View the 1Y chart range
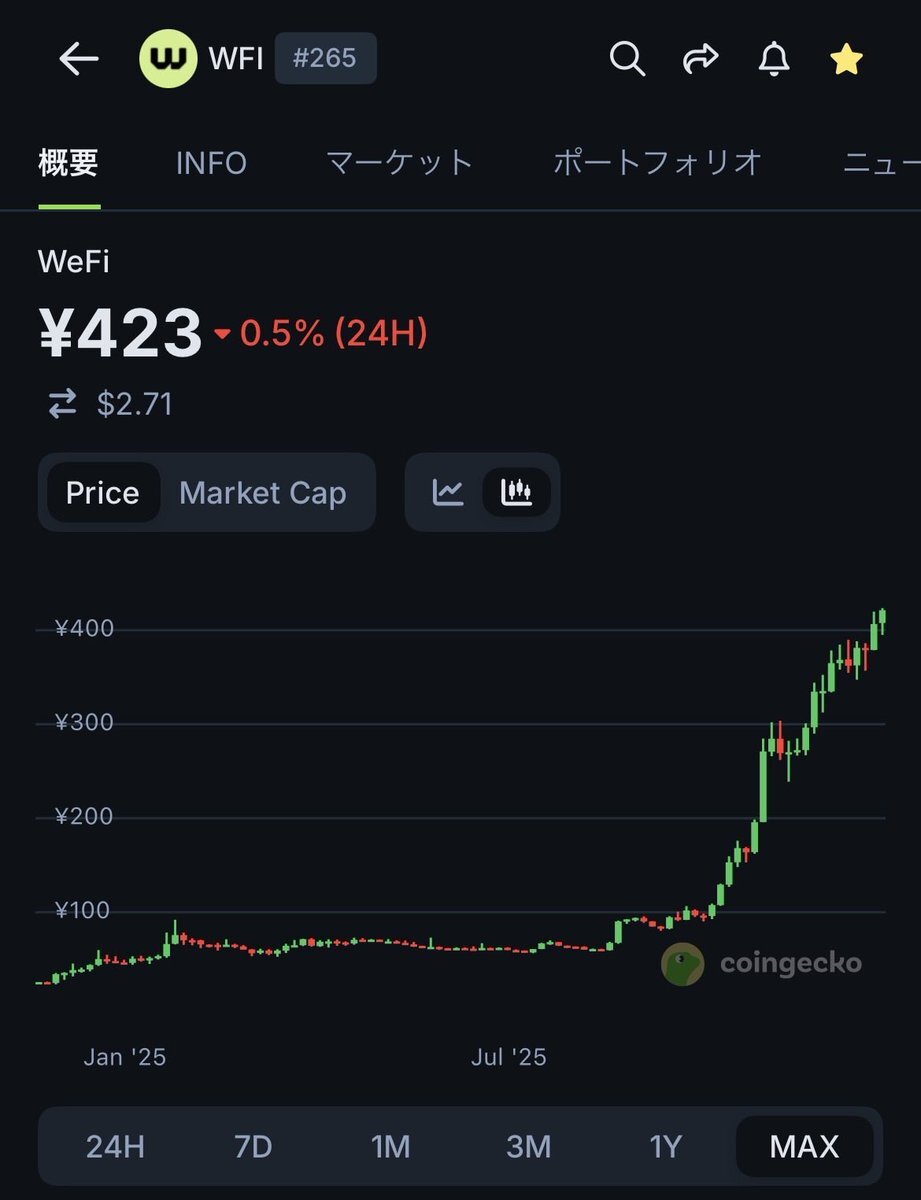This screenshot has width=921, height=1200. 665,1146
